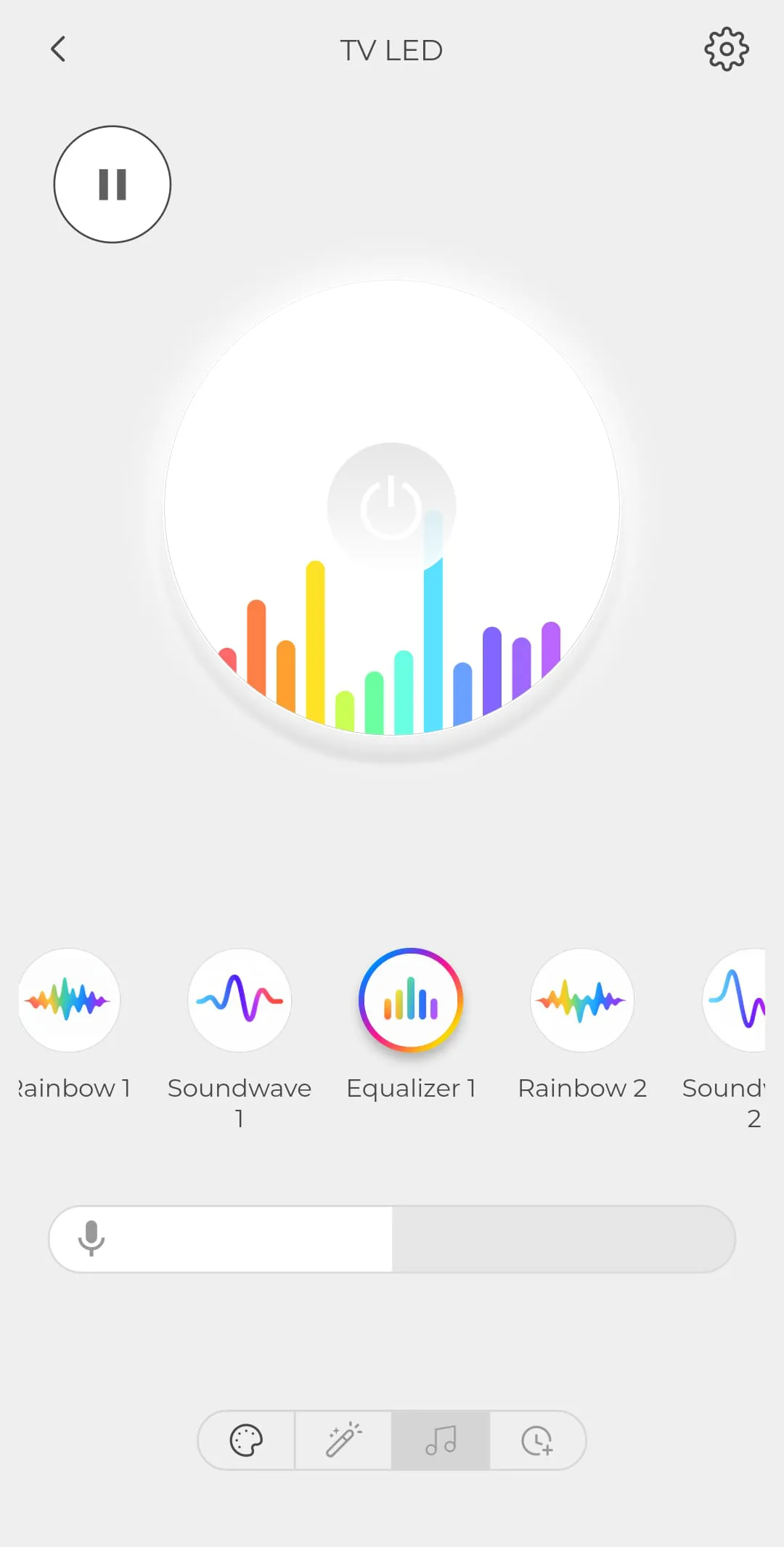Switch to the music note tab

[441, 1440]
